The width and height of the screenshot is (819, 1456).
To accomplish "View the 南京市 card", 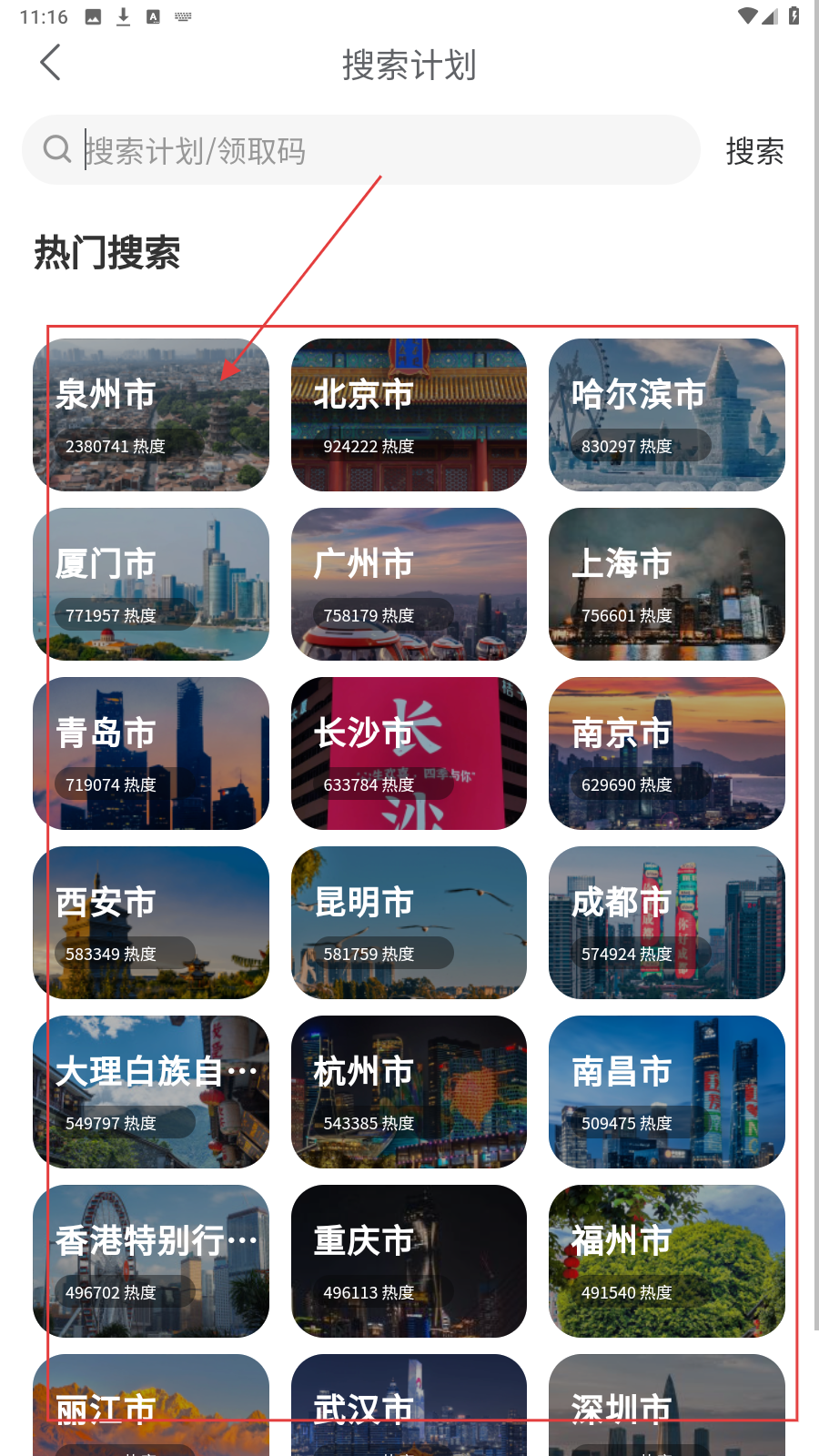I will tap(666, 753).
